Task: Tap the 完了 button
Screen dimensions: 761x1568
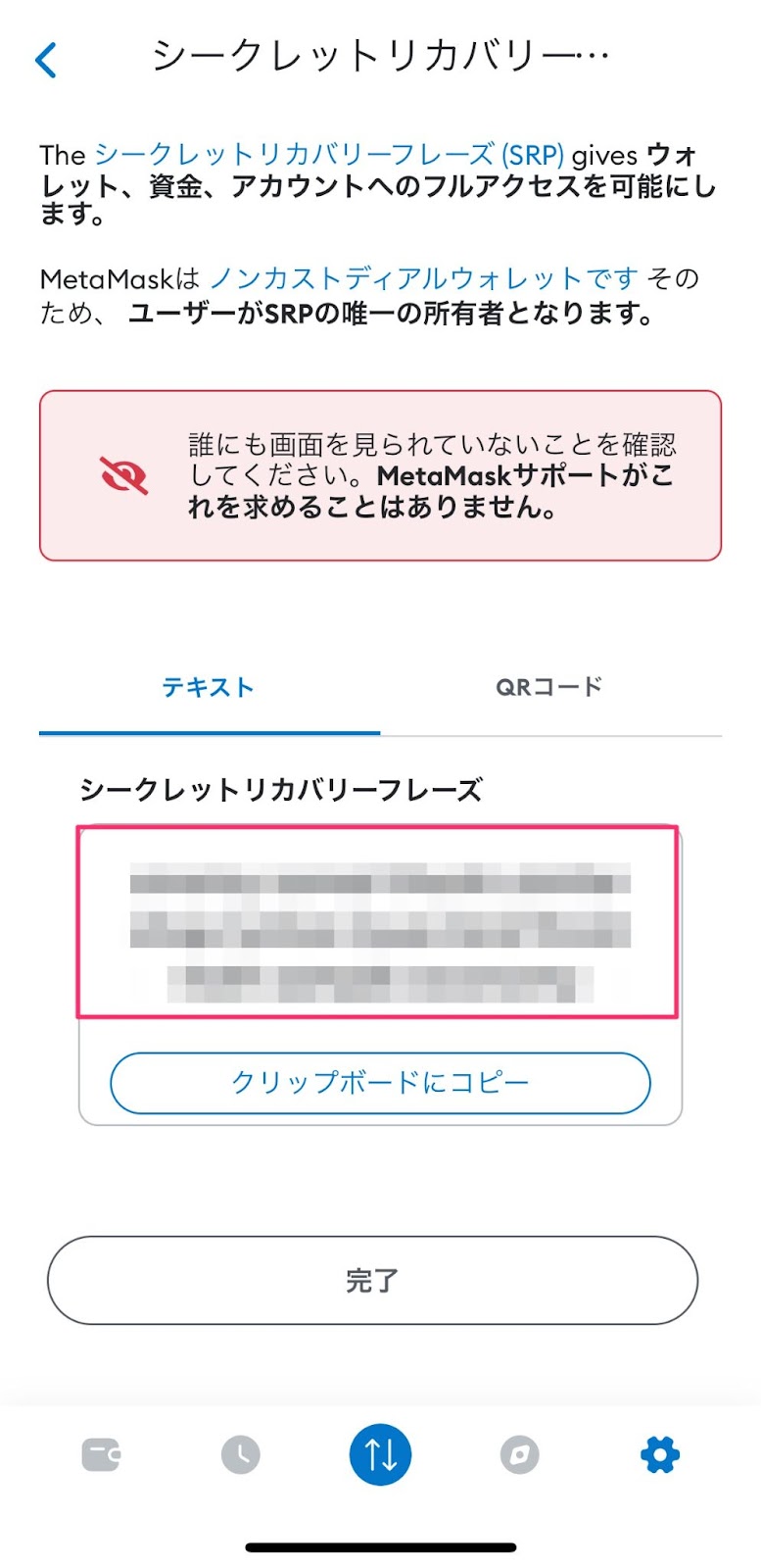Action: pos(372,1280)
